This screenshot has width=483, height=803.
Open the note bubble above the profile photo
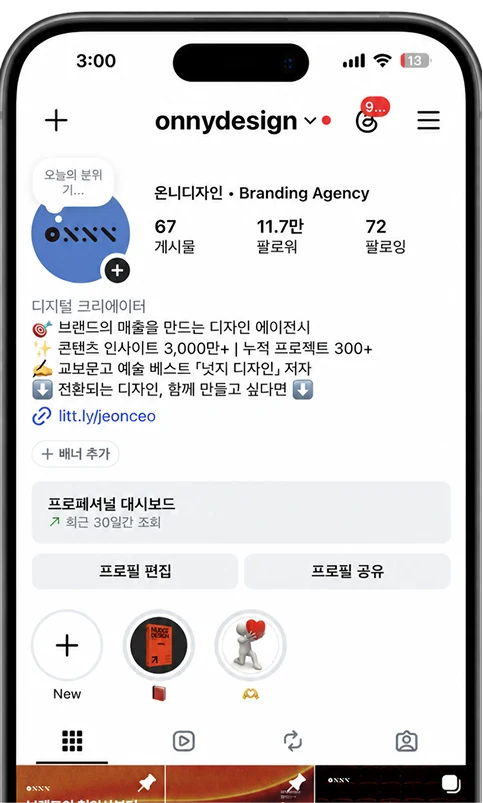73,183
